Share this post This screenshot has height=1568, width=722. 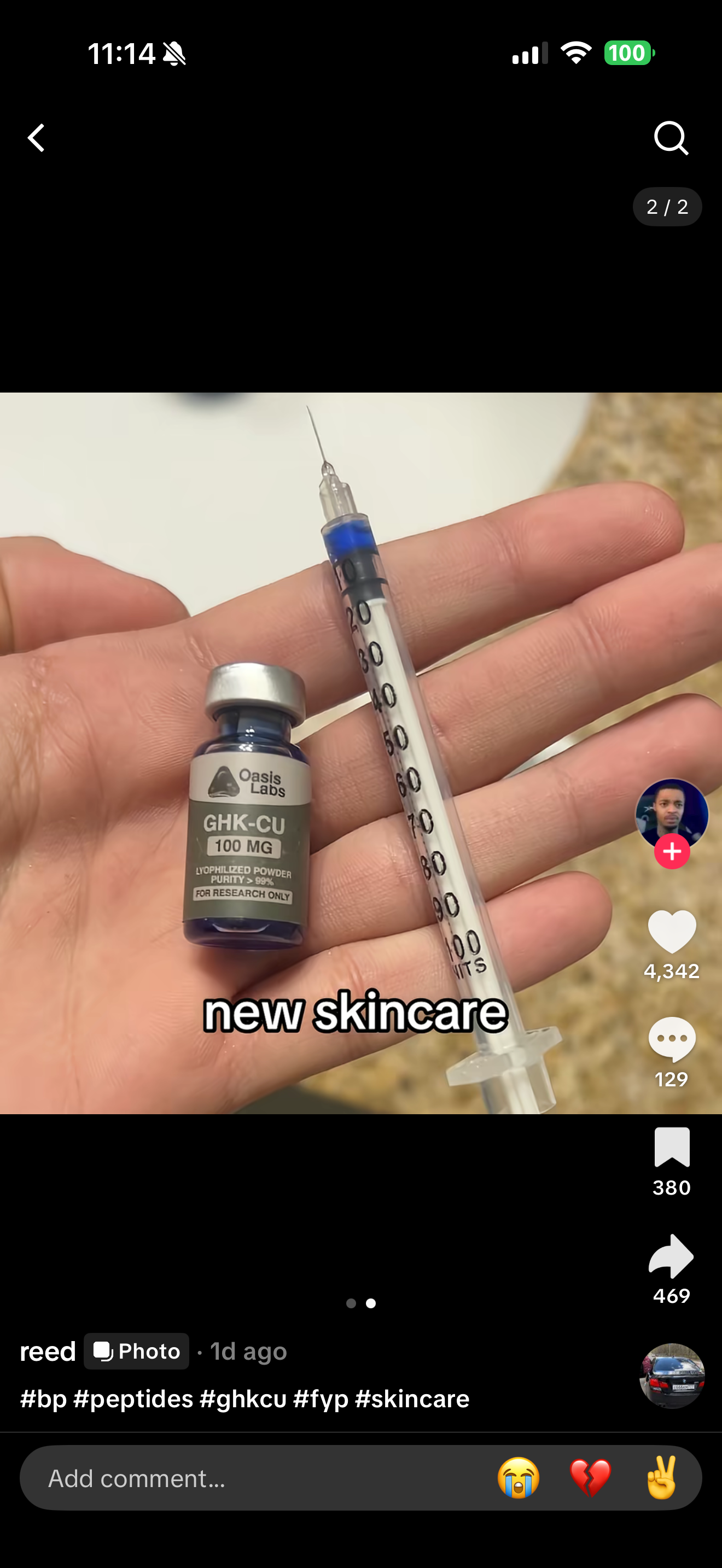(x=672, y=1256)
